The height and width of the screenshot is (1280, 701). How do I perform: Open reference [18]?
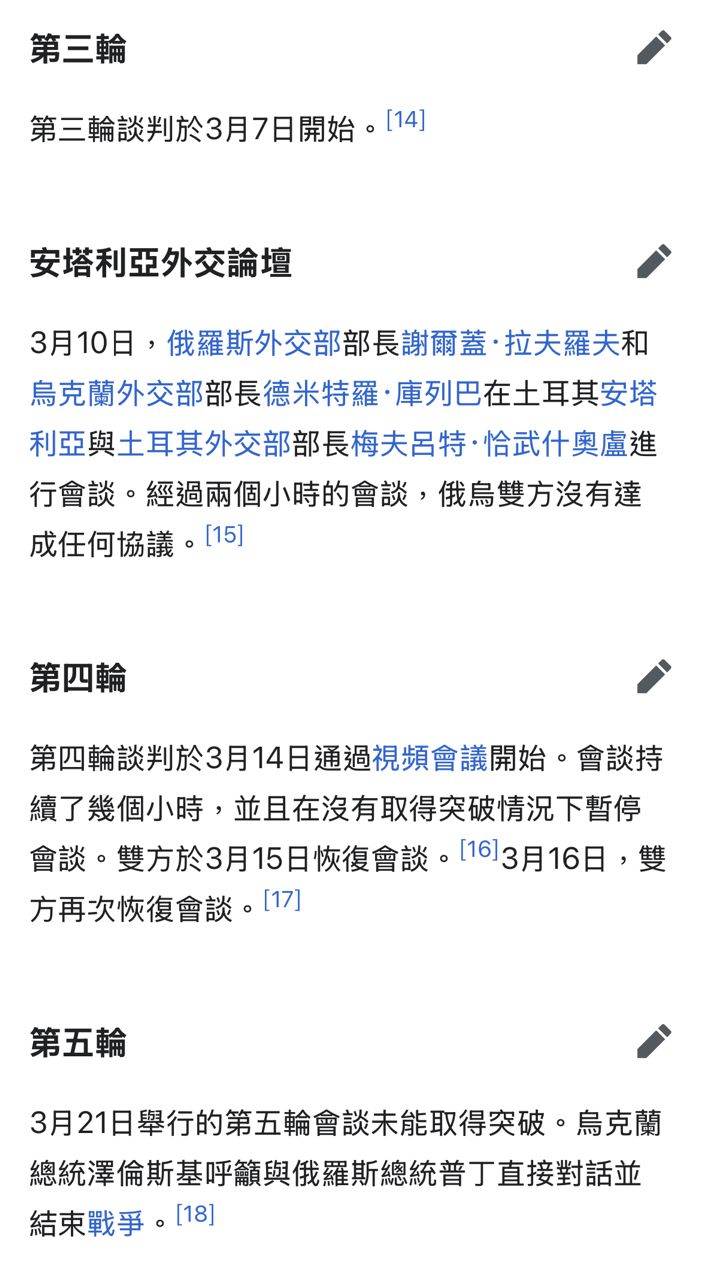(195, 1216)
